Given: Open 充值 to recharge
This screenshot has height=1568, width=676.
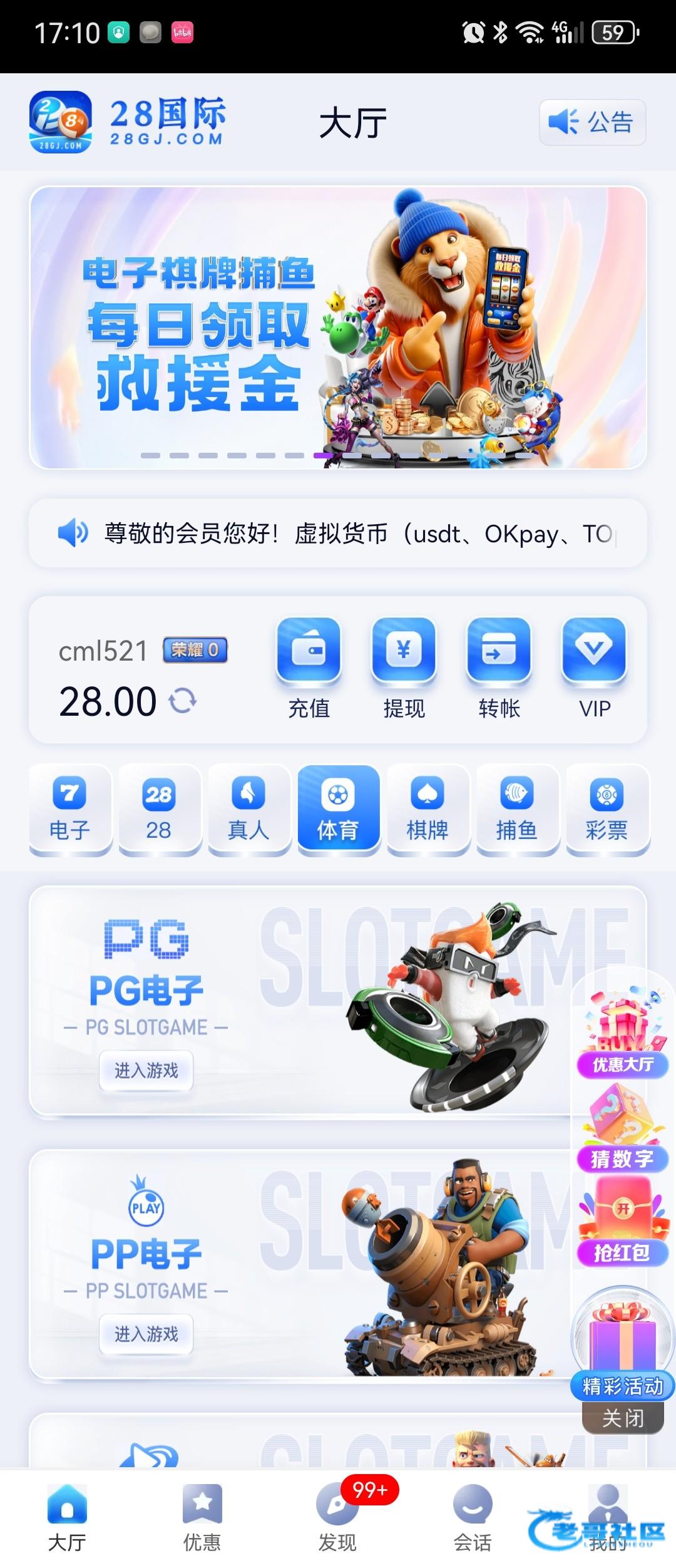Looking at the screenshot, I should 309,667.
